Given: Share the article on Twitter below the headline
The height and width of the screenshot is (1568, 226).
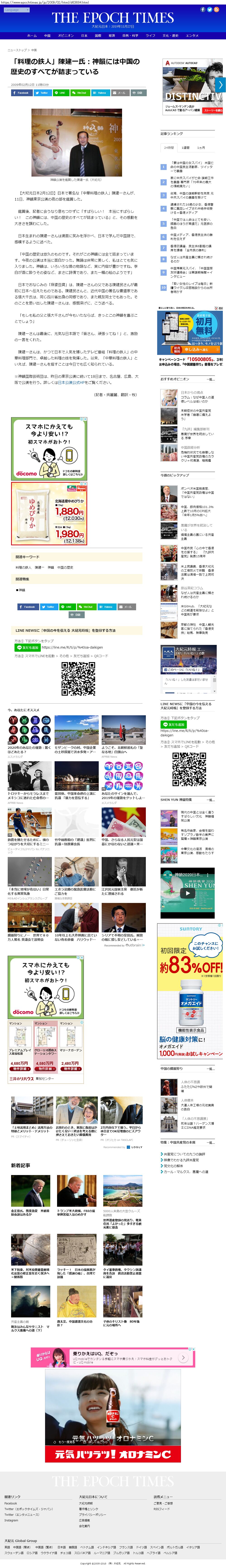Looking at the screenshot, I should click(x=43, y=93).
